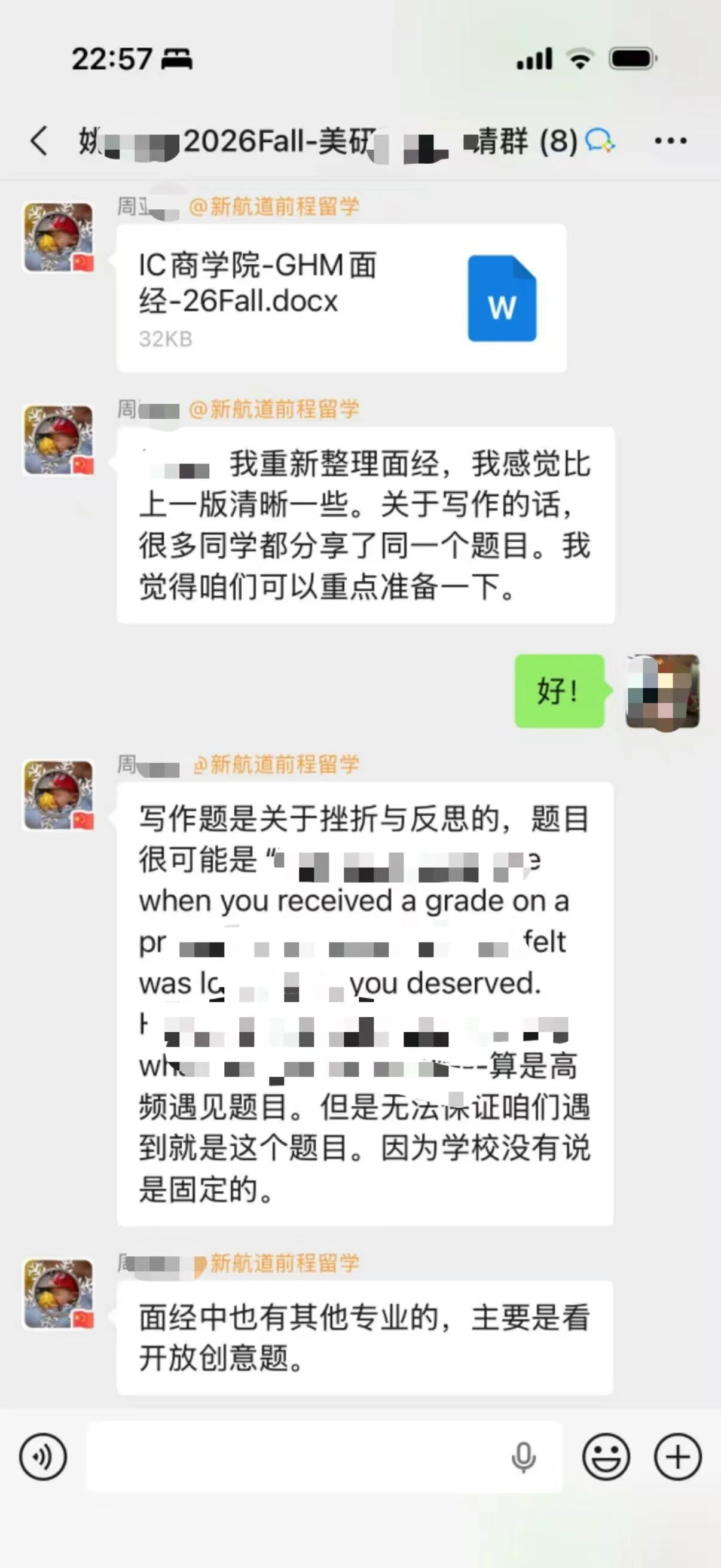Tap the AI chat icon beside group title
721x1568 pixels.
[599, 141]
